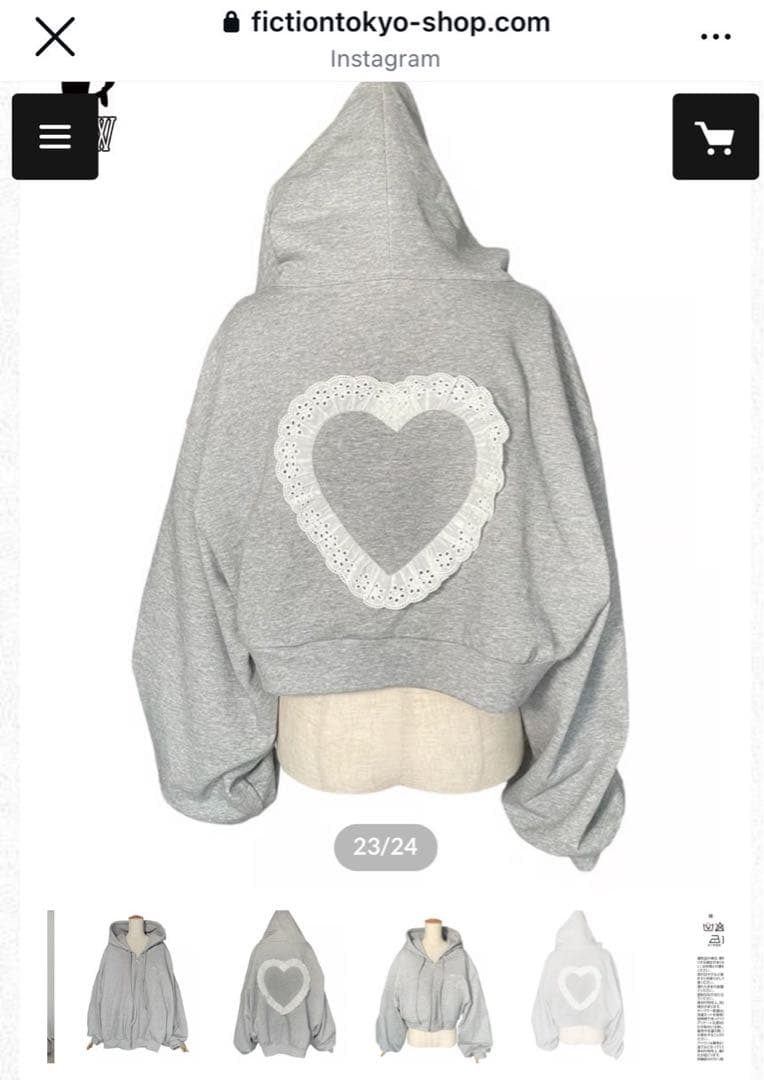
Task: Select the cropped gray zip hoodie thumbnail
Action: click(x=432, y=985)
